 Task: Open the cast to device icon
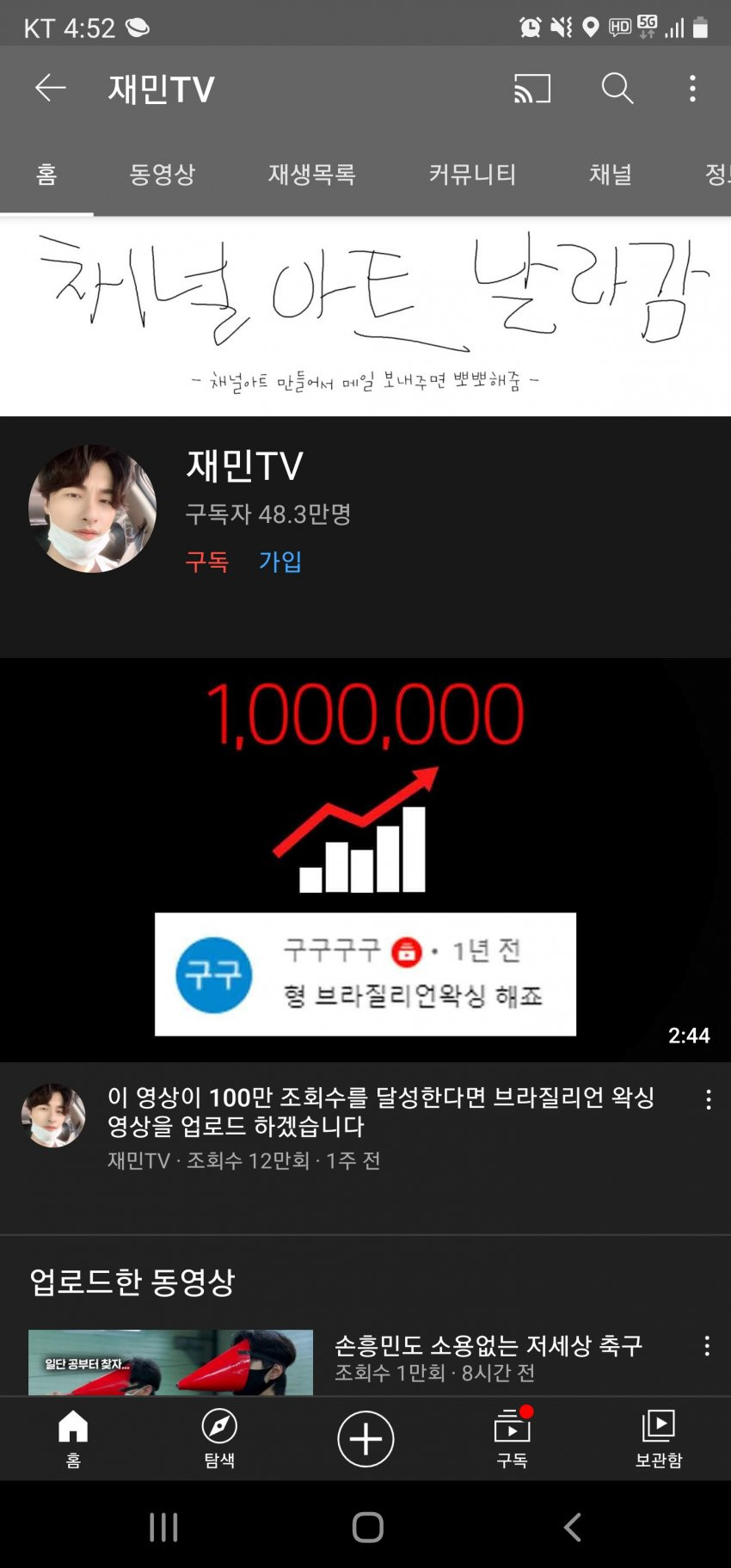point(531,88)
